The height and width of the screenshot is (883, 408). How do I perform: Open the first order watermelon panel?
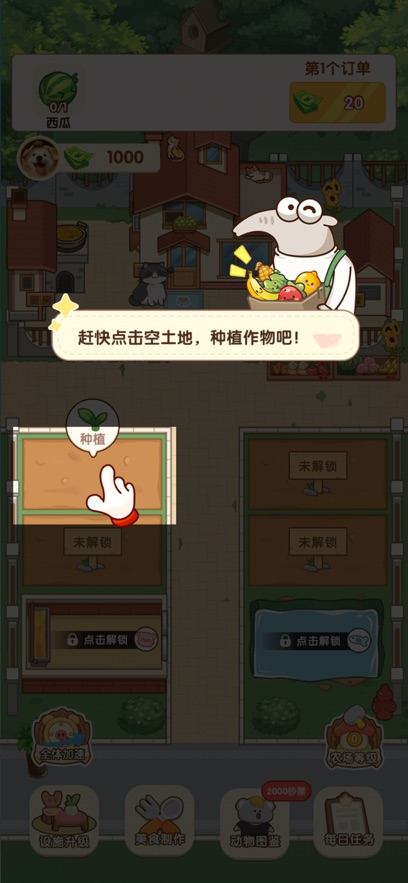click(x=204, y=93)
